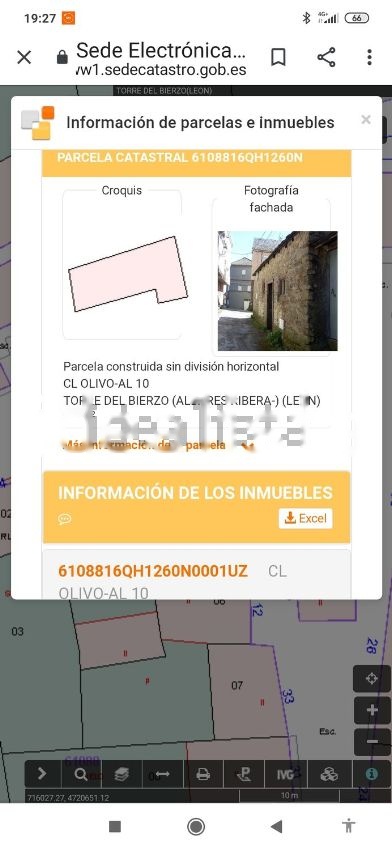The height and width of the screenshot is (850, 392).
Task: Open property reference 6108816QH1260N0001UZ
Action: coord(153,571)
